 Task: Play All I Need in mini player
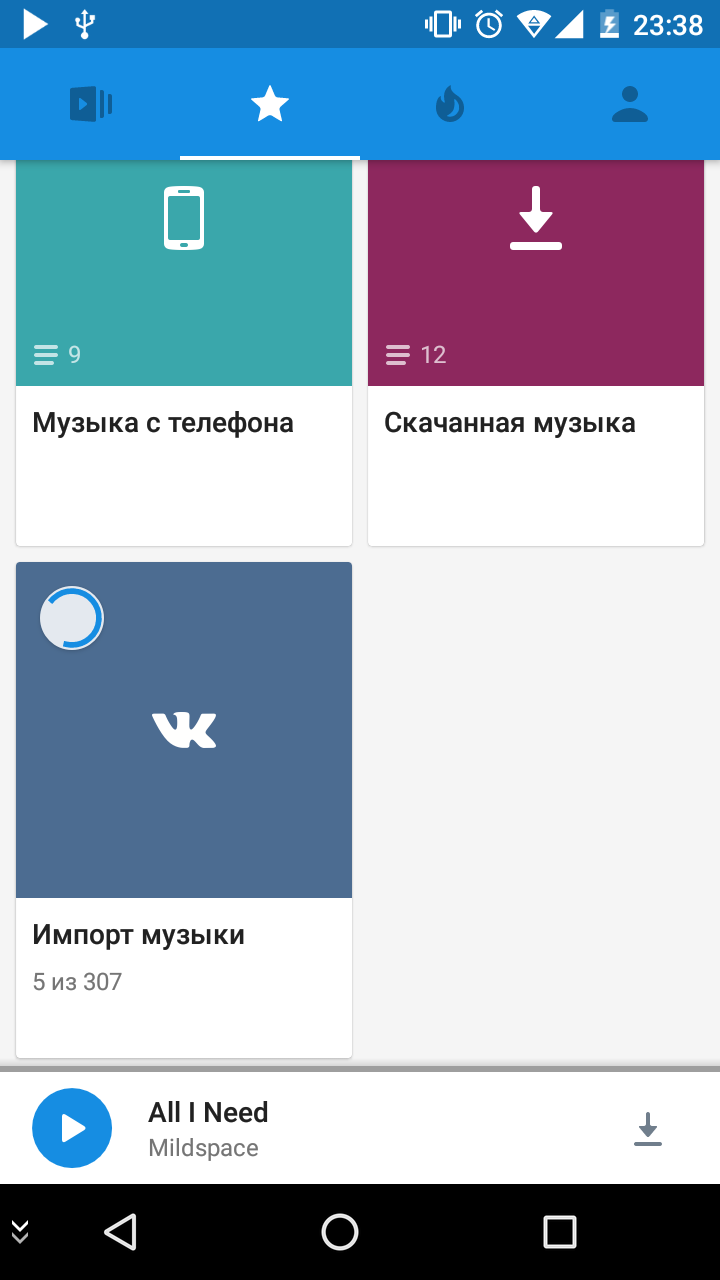coord(72,1128)
